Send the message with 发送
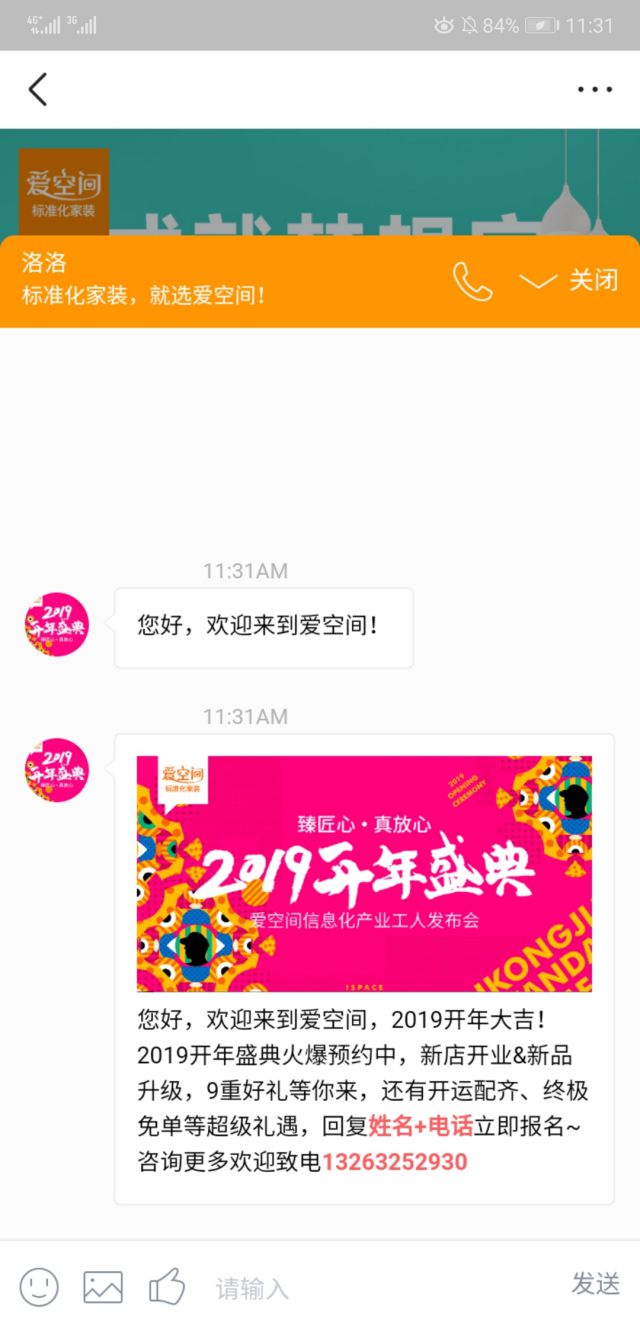The width and height of the screenshot is (640, 1329). (x=595, y=1284)
